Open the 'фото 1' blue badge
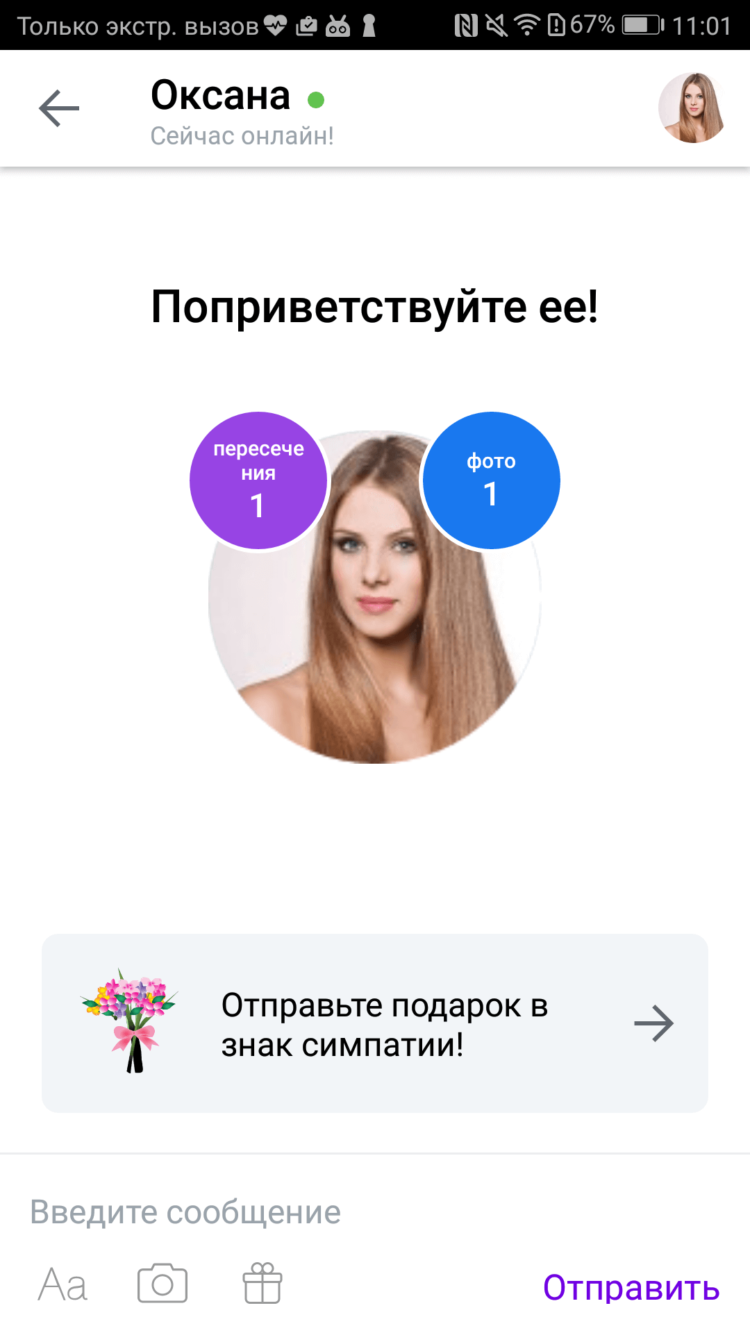This screenshot has width=750, height=1333. [x=491, y=480]
